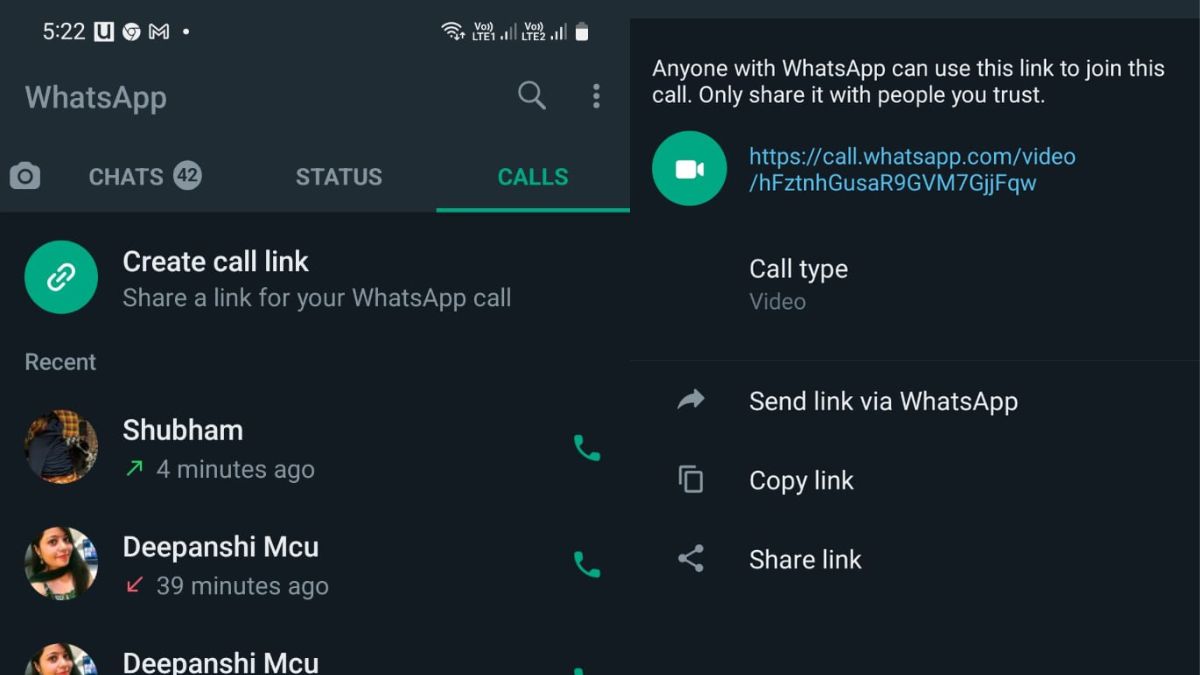Call Shubham using the phone icon
The height and width of the screenshot is (675, 1200).
click(x=587, y=448)
